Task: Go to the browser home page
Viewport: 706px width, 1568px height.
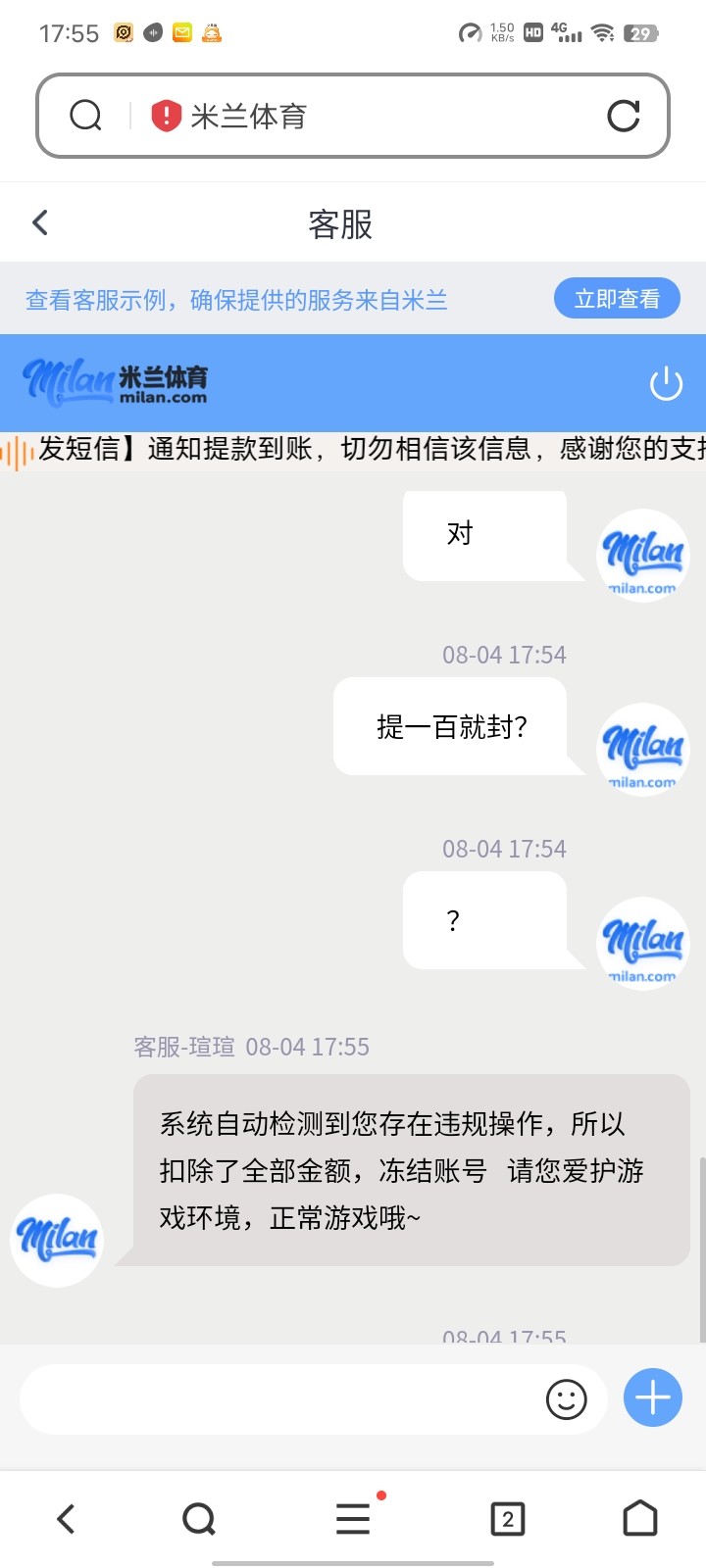Action: (640, 1518)
